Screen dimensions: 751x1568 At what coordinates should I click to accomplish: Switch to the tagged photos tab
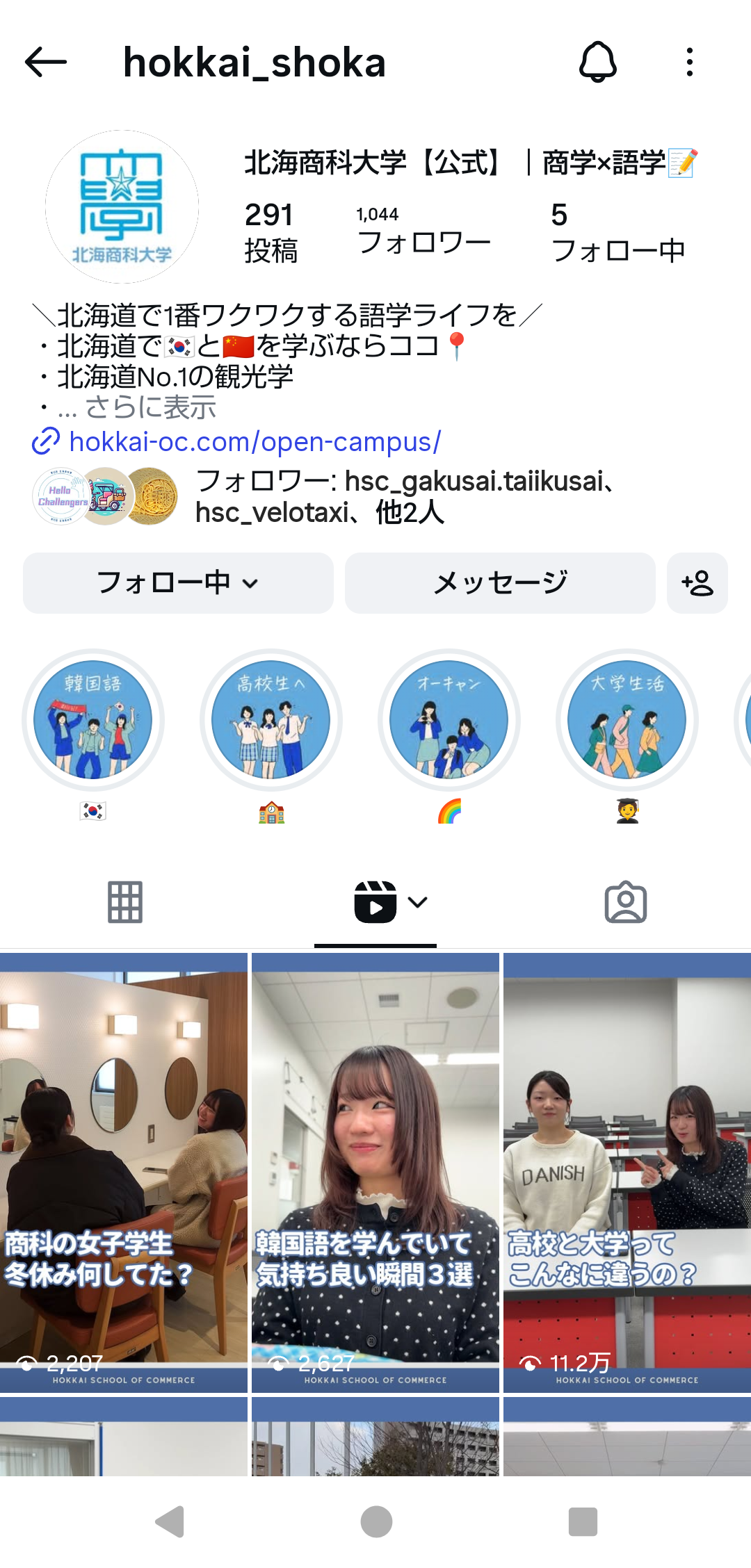tap(626, 902)
